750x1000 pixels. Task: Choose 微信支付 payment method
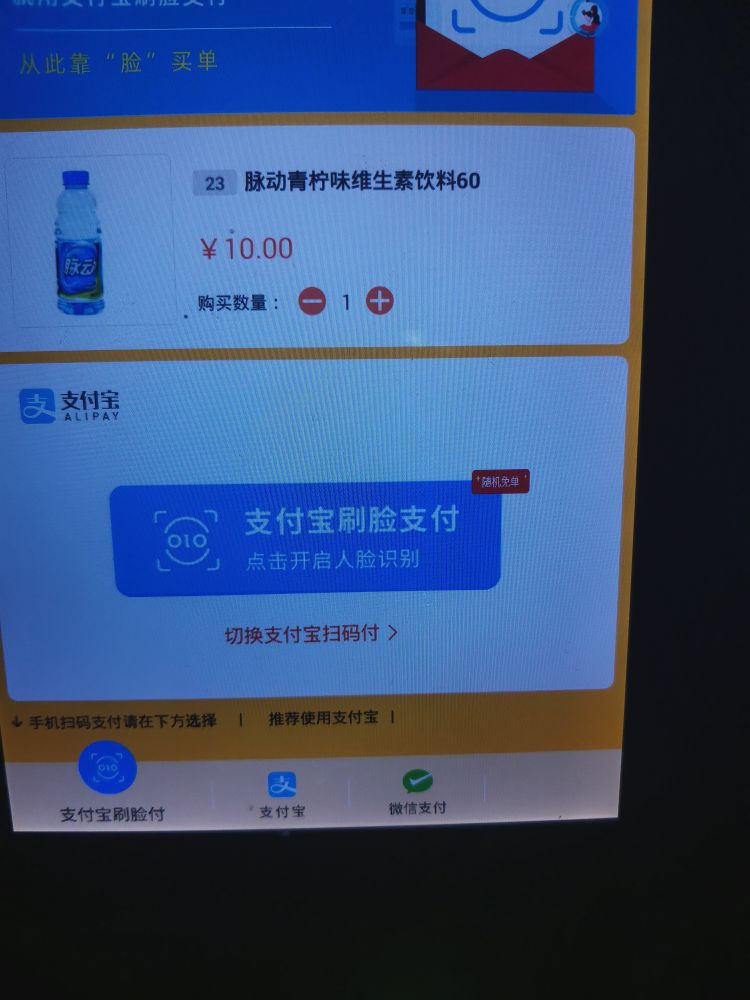point(418,791)
